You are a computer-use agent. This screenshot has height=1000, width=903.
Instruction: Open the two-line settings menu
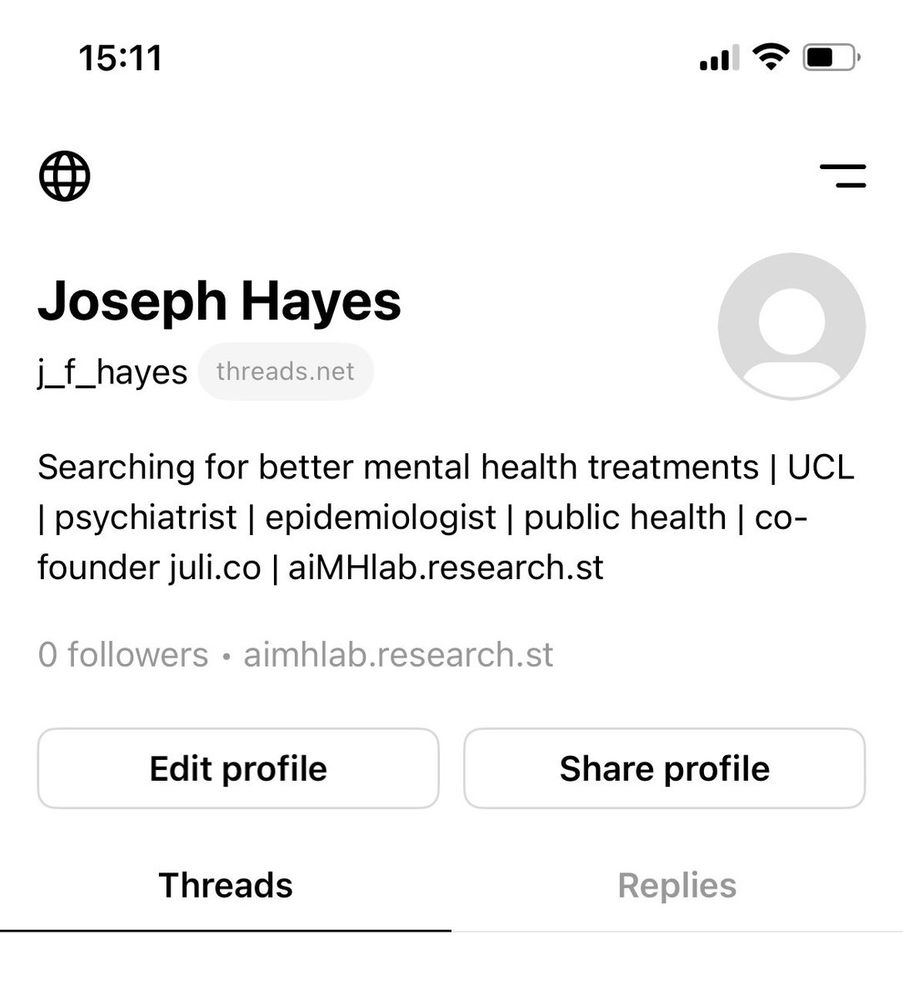click(x=842, y=177)
